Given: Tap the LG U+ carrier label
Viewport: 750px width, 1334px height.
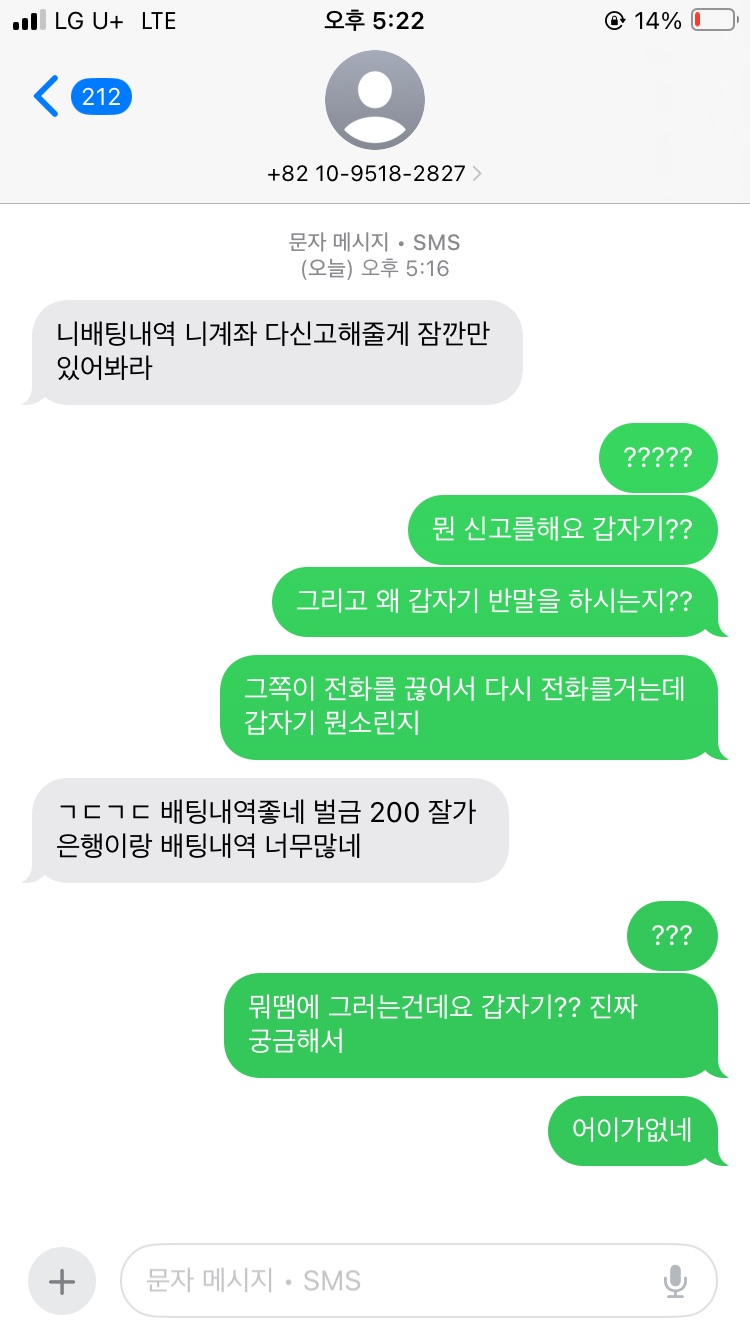Looking at the screenshot, I should 85,18.
